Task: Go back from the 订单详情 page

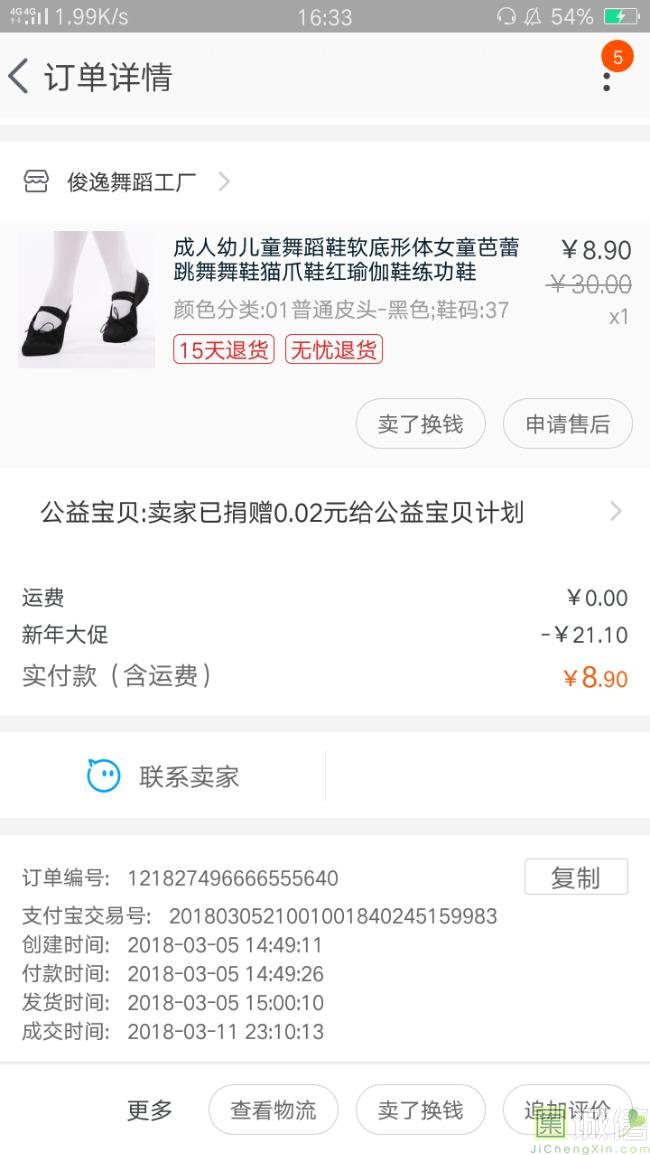Action: 19,77
